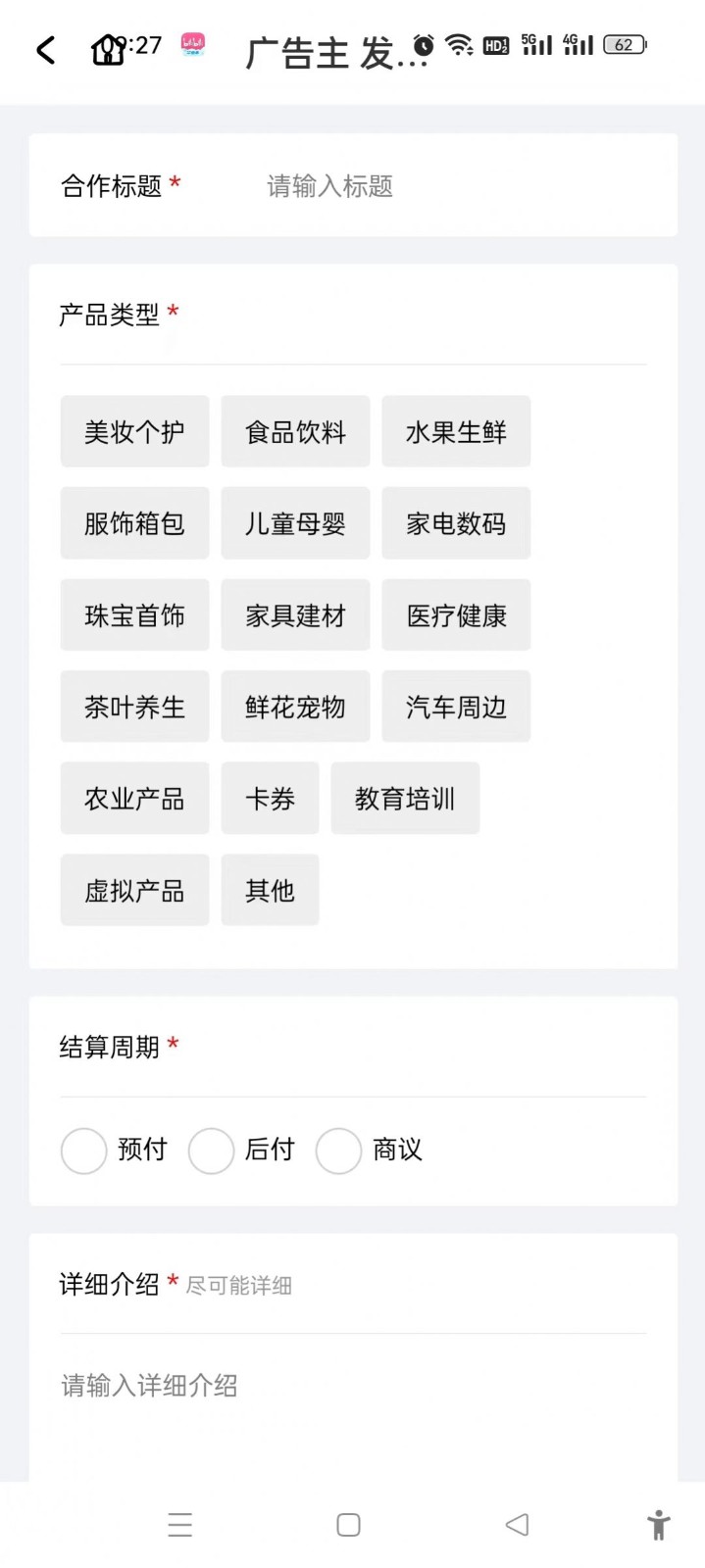Pick the 水果生鲜 category chip
This screenshot has width=705, height=1568.
click(456, 431)
